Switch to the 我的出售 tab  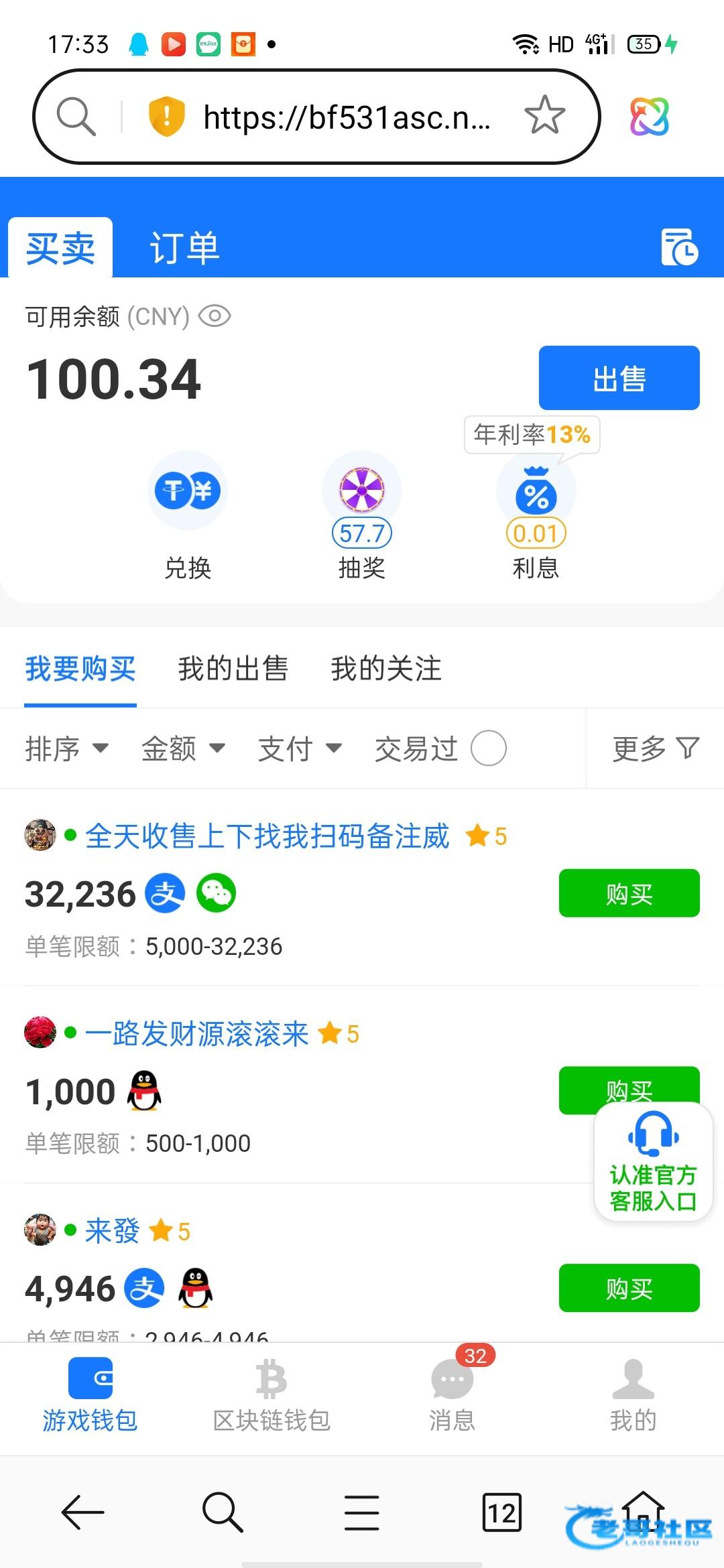click(233, 669)
